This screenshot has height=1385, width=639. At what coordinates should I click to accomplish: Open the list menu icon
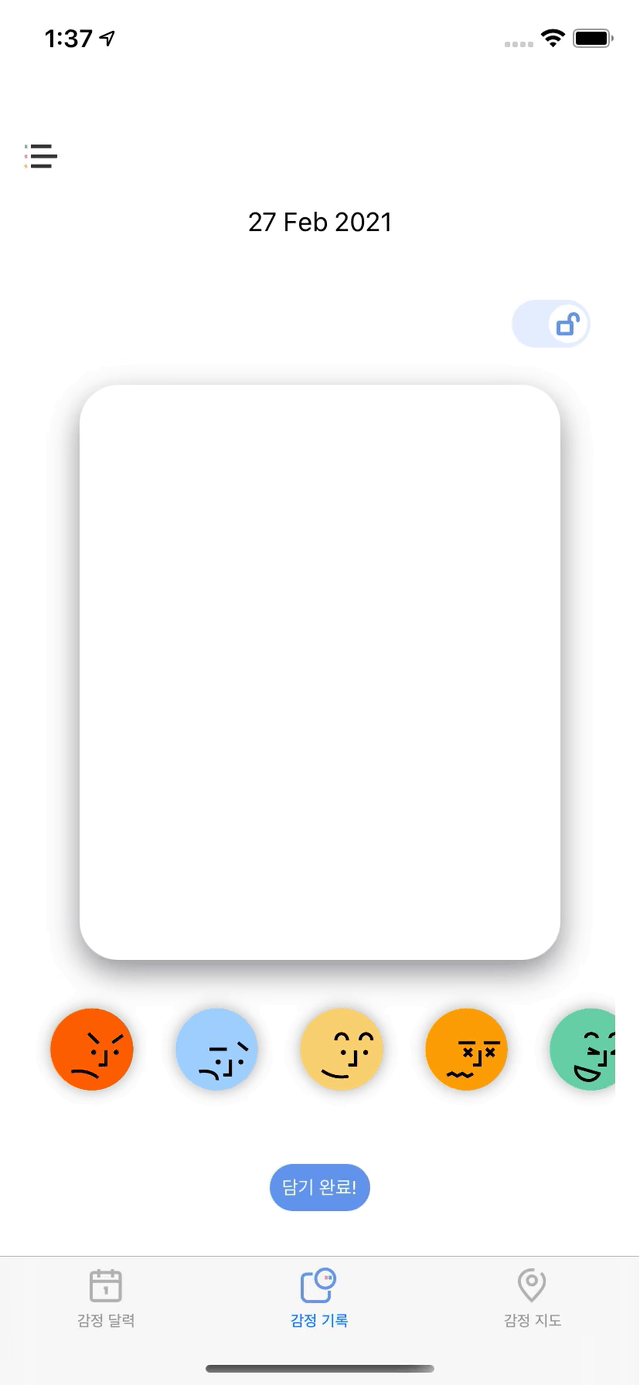tap(41, 156)
